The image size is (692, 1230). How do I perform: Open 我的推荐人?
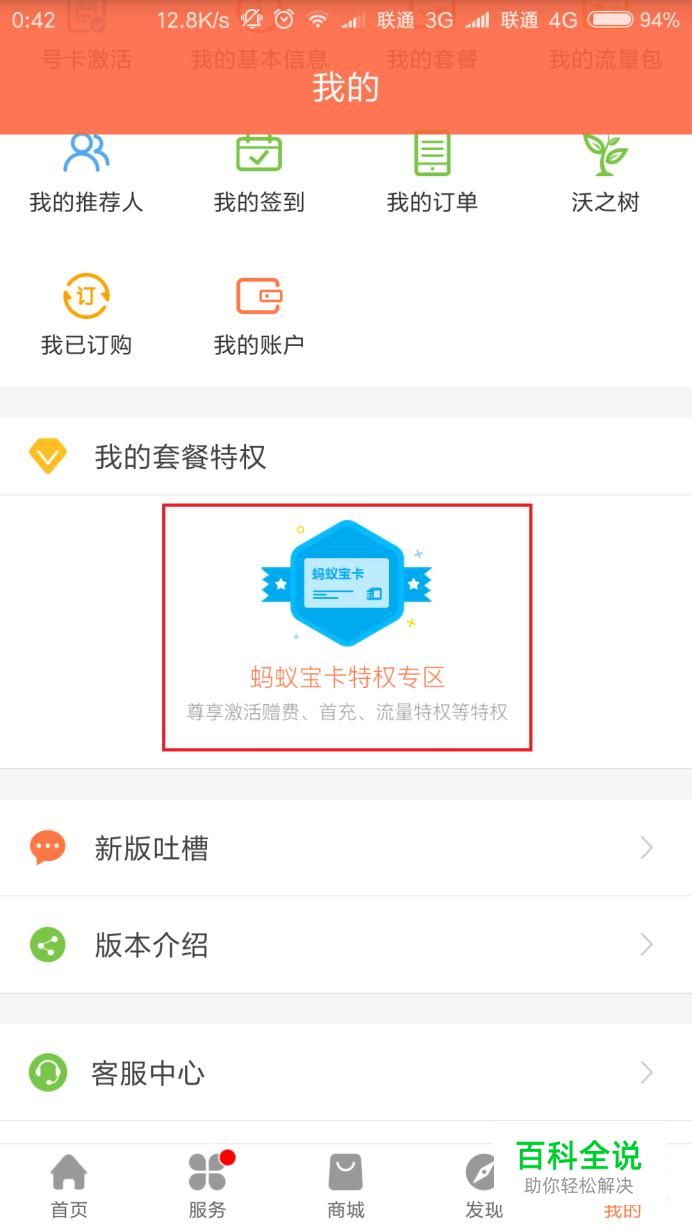(x=86, y=174)
